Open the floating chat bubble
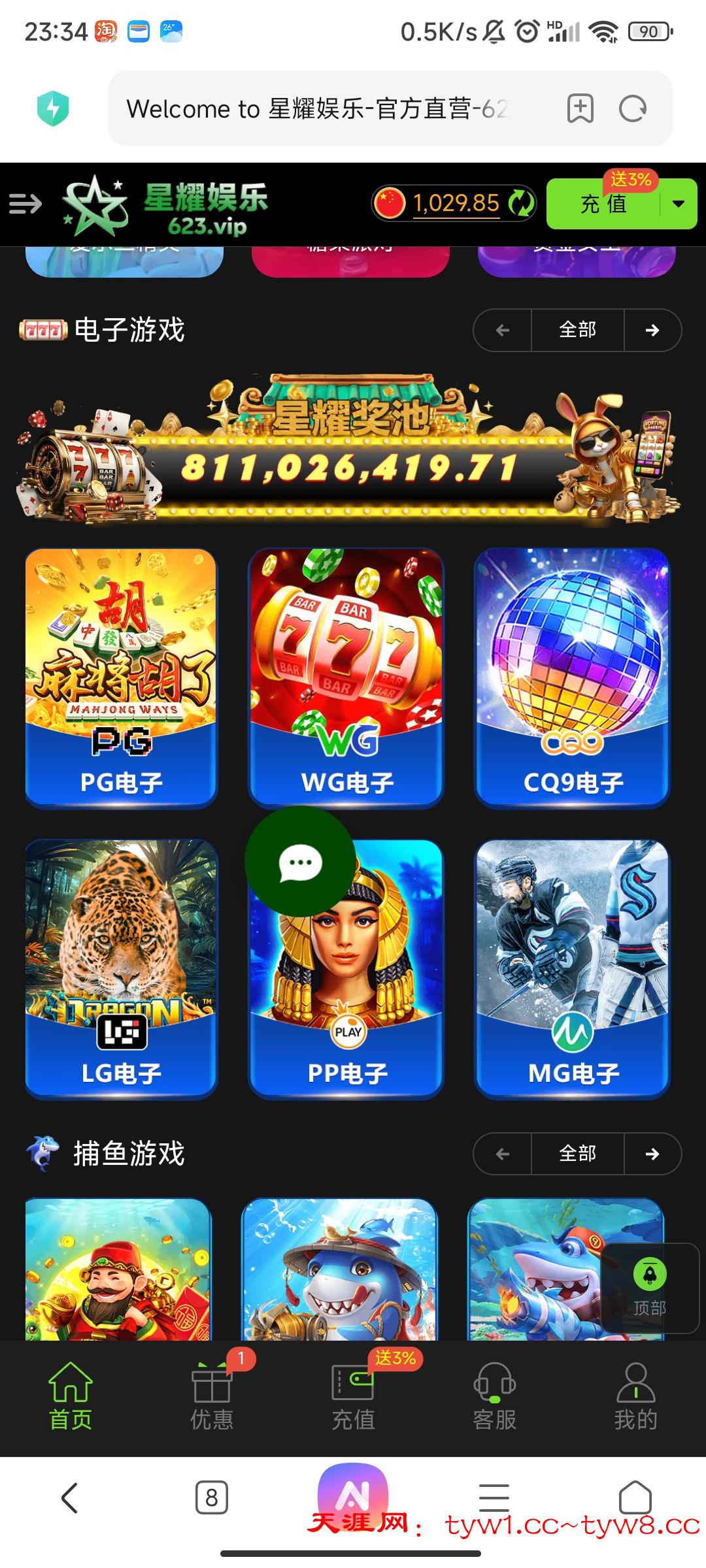This screenshot has width=706, height=1568. 300,862
